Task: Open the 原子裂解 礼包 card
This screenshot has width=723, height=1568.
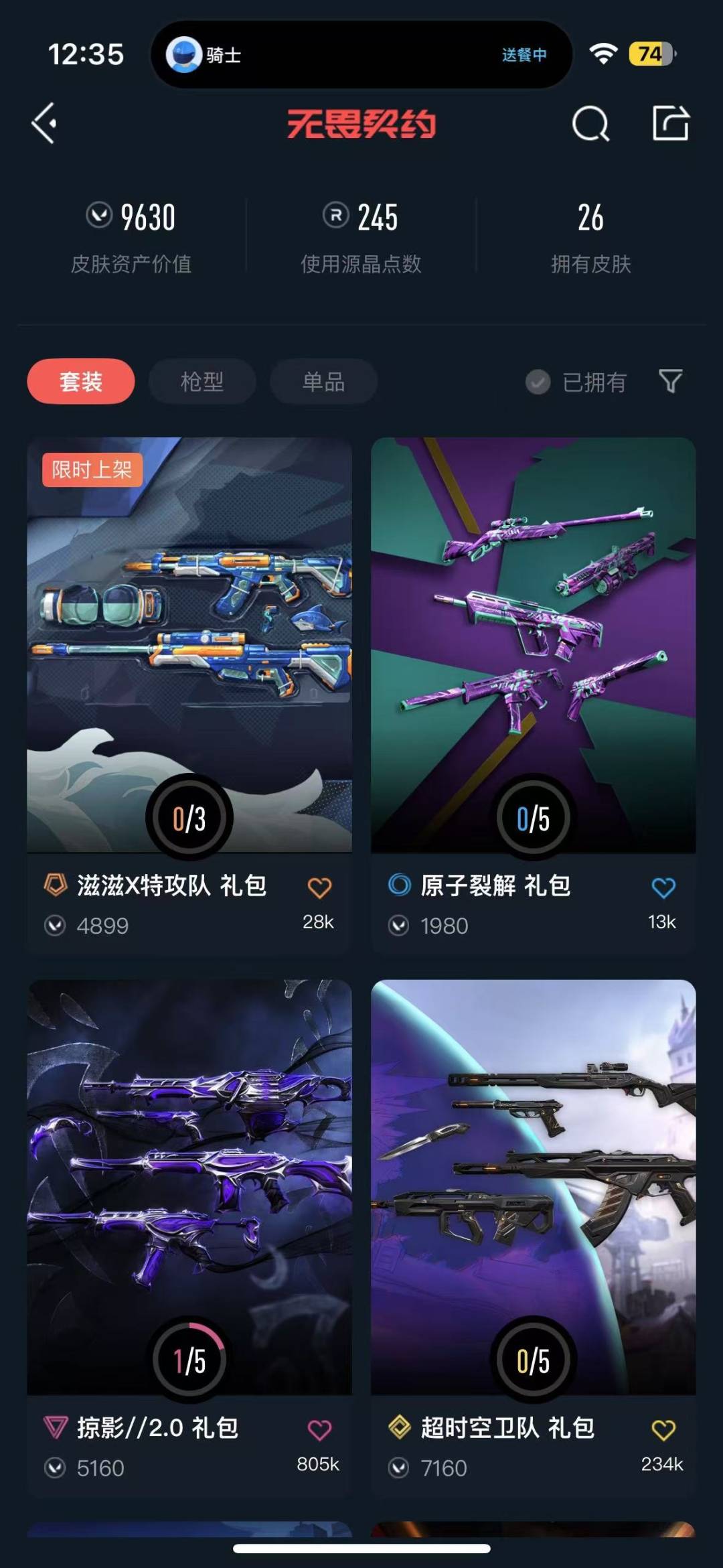Action: coord(534,695)
